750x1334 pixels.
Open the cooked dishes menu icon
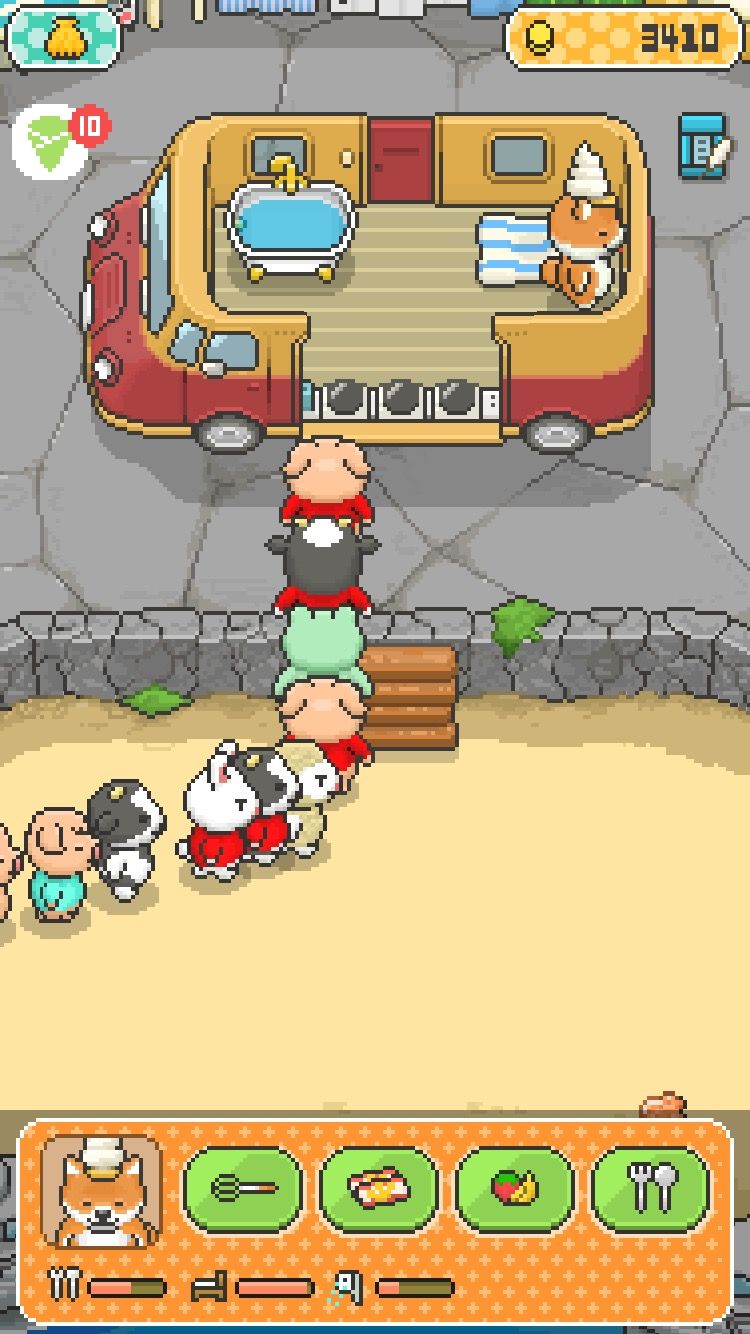pyautogui.click(x=383, y=1190)
